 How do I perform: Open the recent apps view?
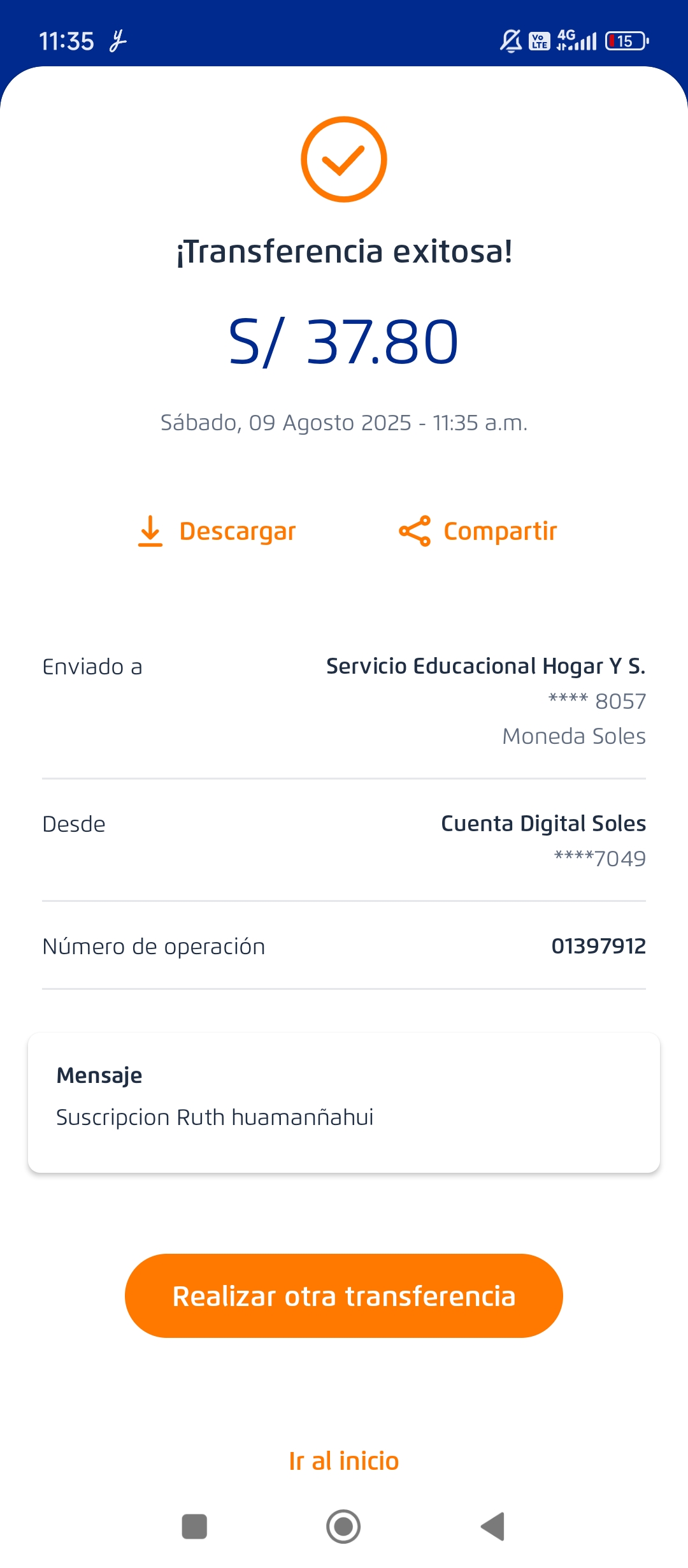click(194, 1527)
